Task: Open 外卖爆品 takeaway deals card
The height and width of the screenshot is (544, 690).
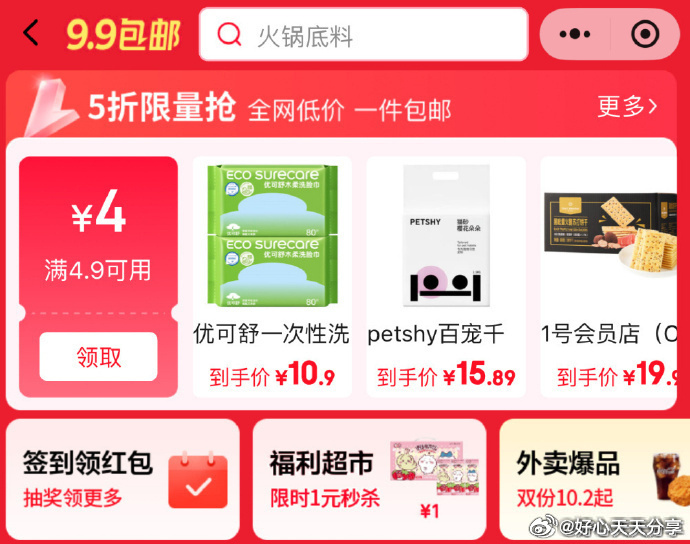Action: coord(594,478)
